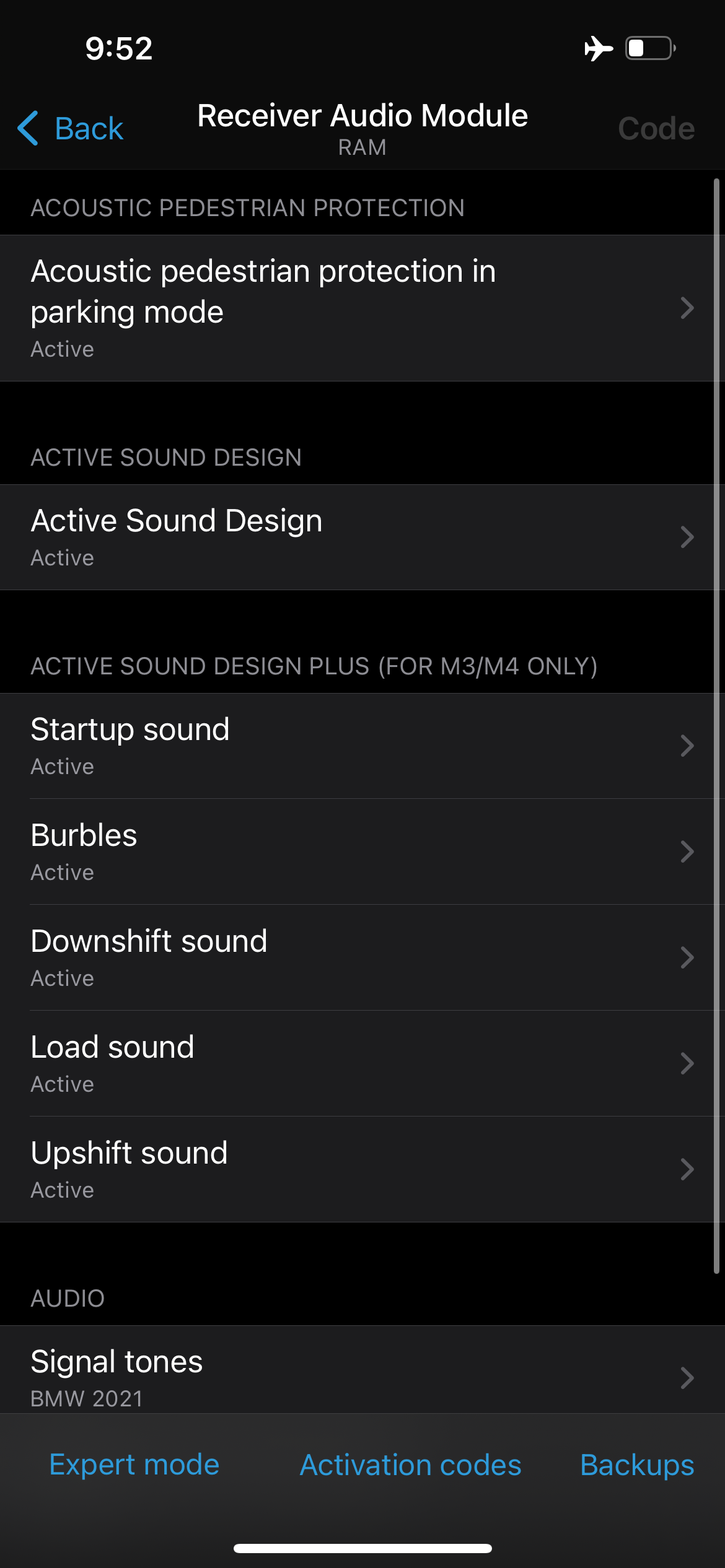This screenshot has width=725, height=1568.
Task: Go back to the previous screen
Action: [x=71, y=129]
